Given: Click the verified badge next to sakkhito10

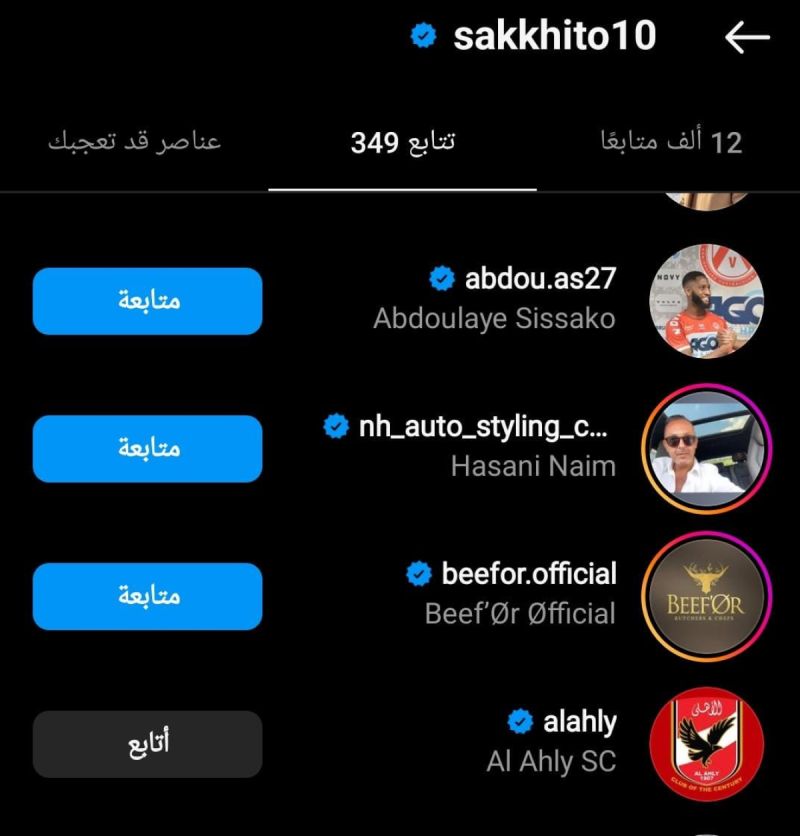Looking at the screenshot, I should pyautogui.click(x=423, y=36).
